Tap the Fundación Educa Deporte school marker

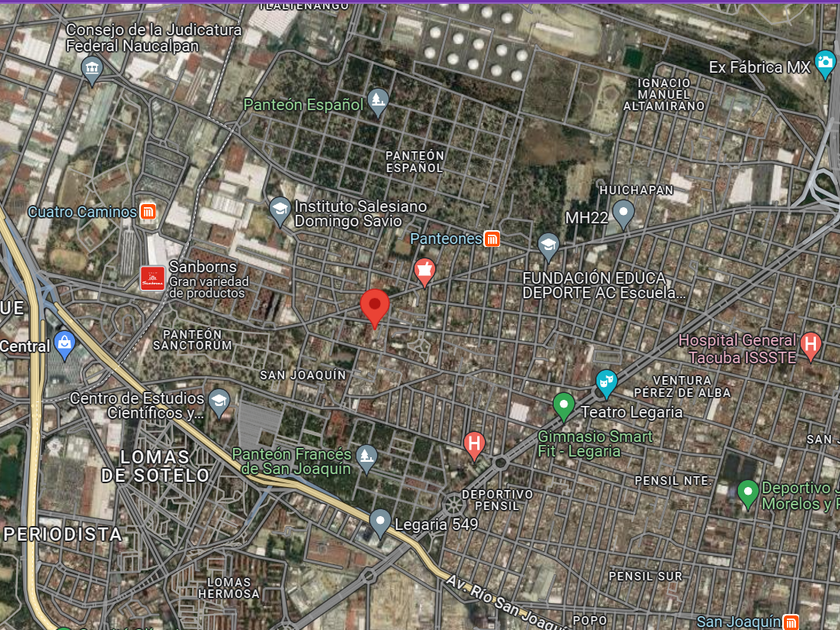548,247
